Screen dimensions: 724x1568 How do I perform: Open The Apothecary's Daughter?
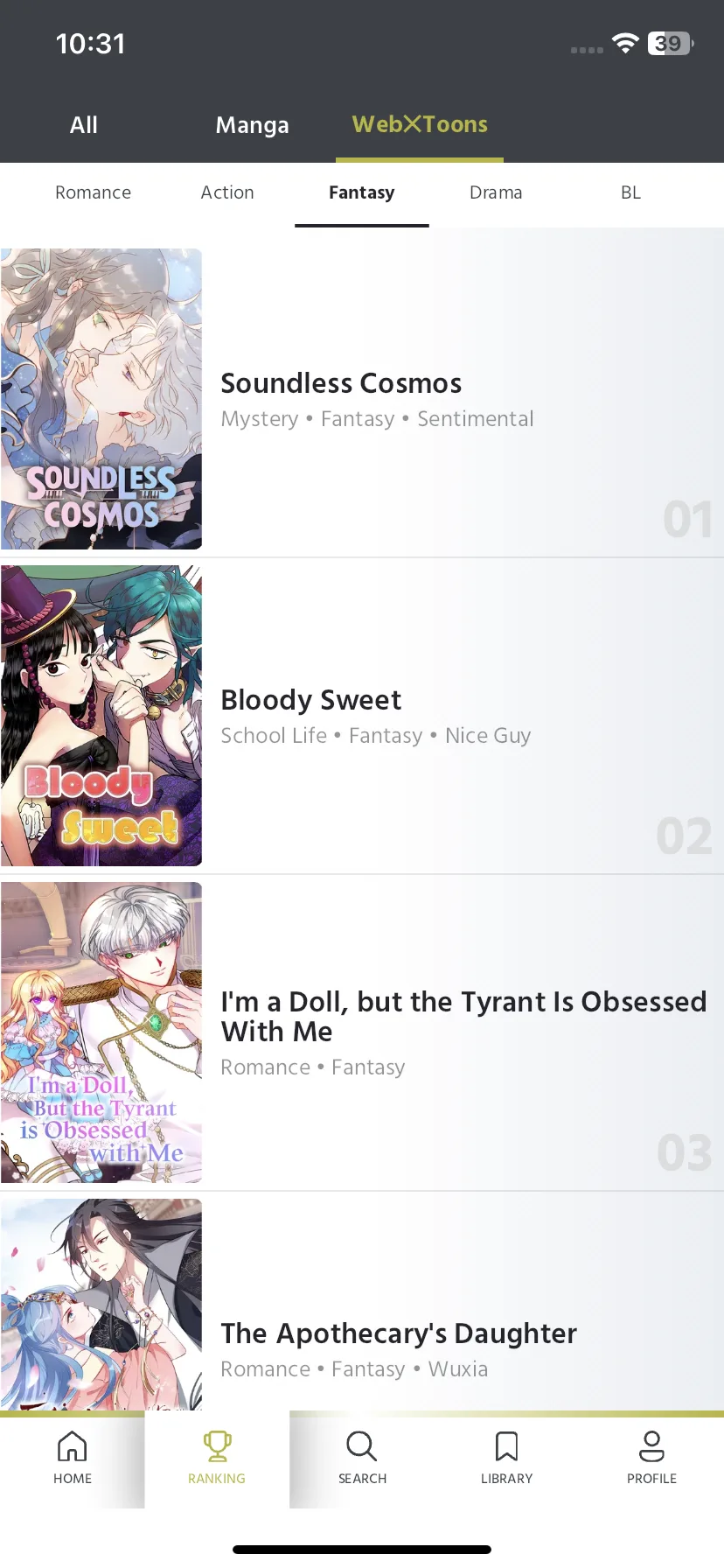pyautogui.click(x=362, y=1304)
